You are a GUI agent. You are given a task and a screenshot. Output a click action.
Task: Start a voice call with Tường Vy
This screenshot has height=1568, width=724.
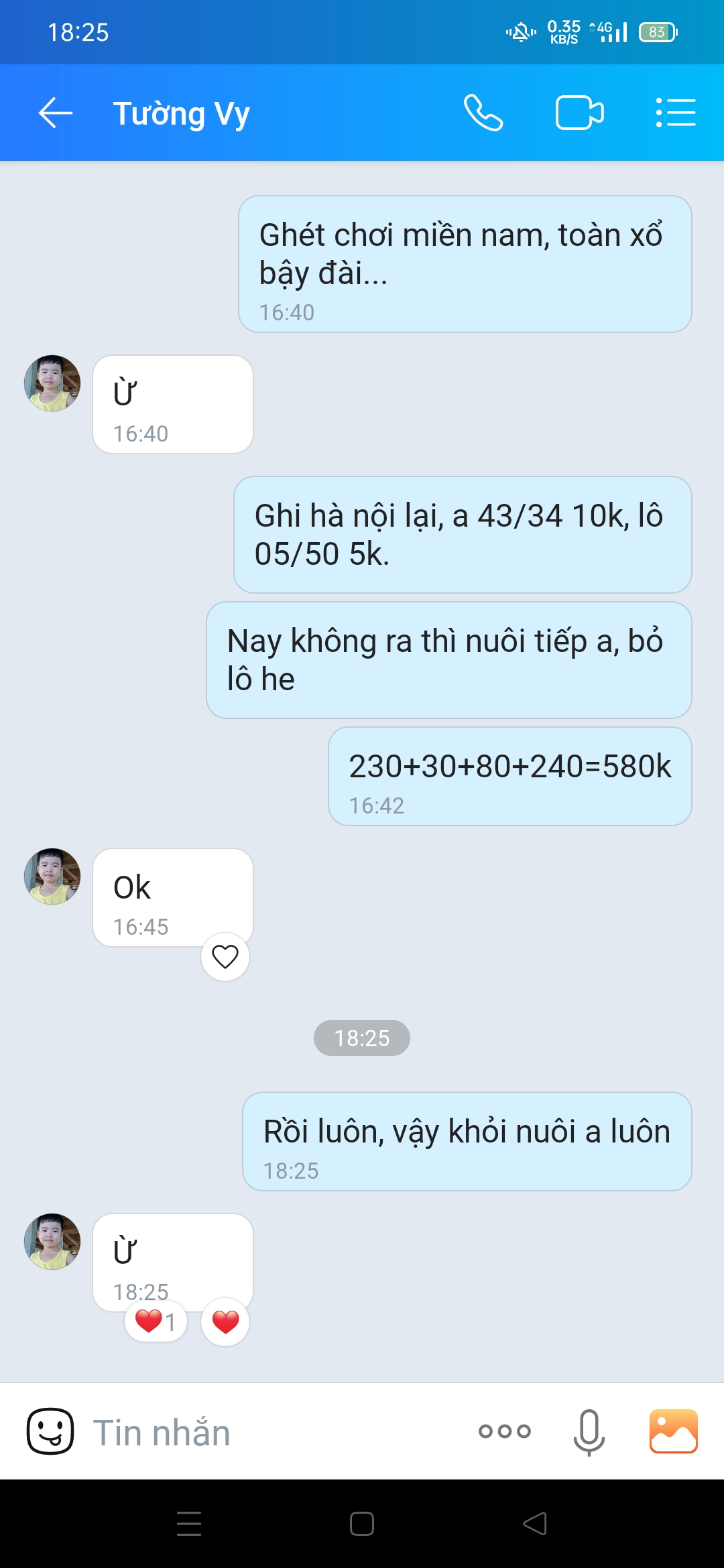pyautogui.click(x=483, y=113)
